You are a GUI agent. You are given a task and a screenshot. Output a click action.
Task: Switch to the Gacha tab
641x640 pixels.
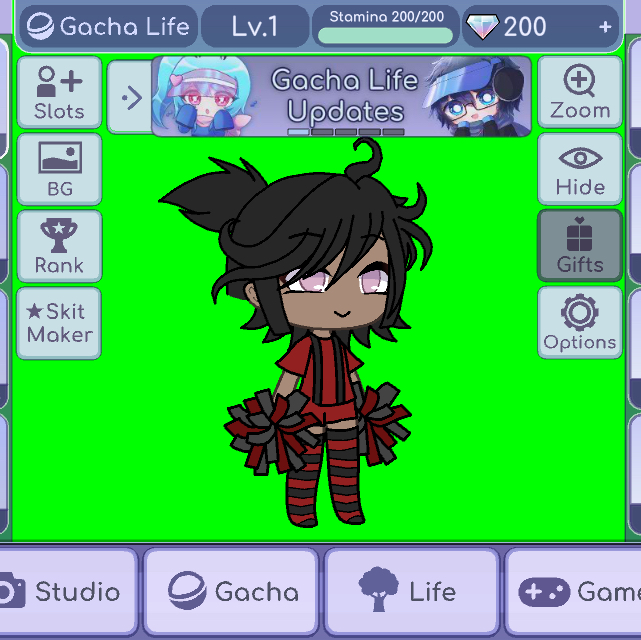click(x=232, y=592)
